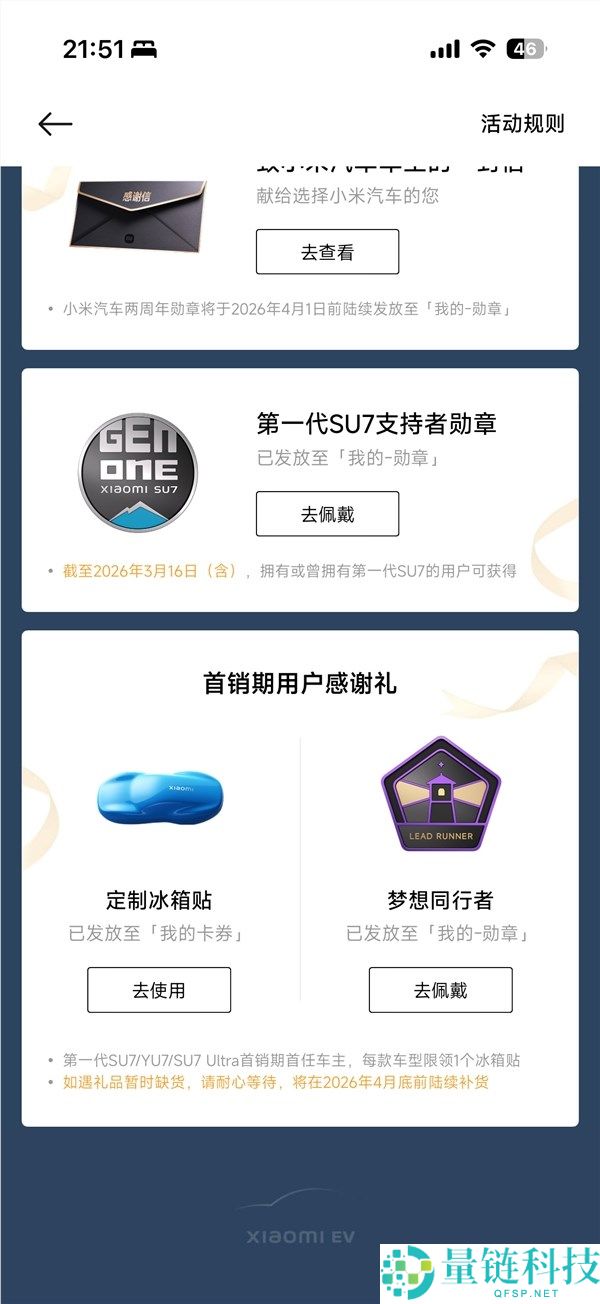The width and height of the screenshot is (600, 1304).
Task: Tap 去查看 to view the thank-you letter
Action: point(327,252)
